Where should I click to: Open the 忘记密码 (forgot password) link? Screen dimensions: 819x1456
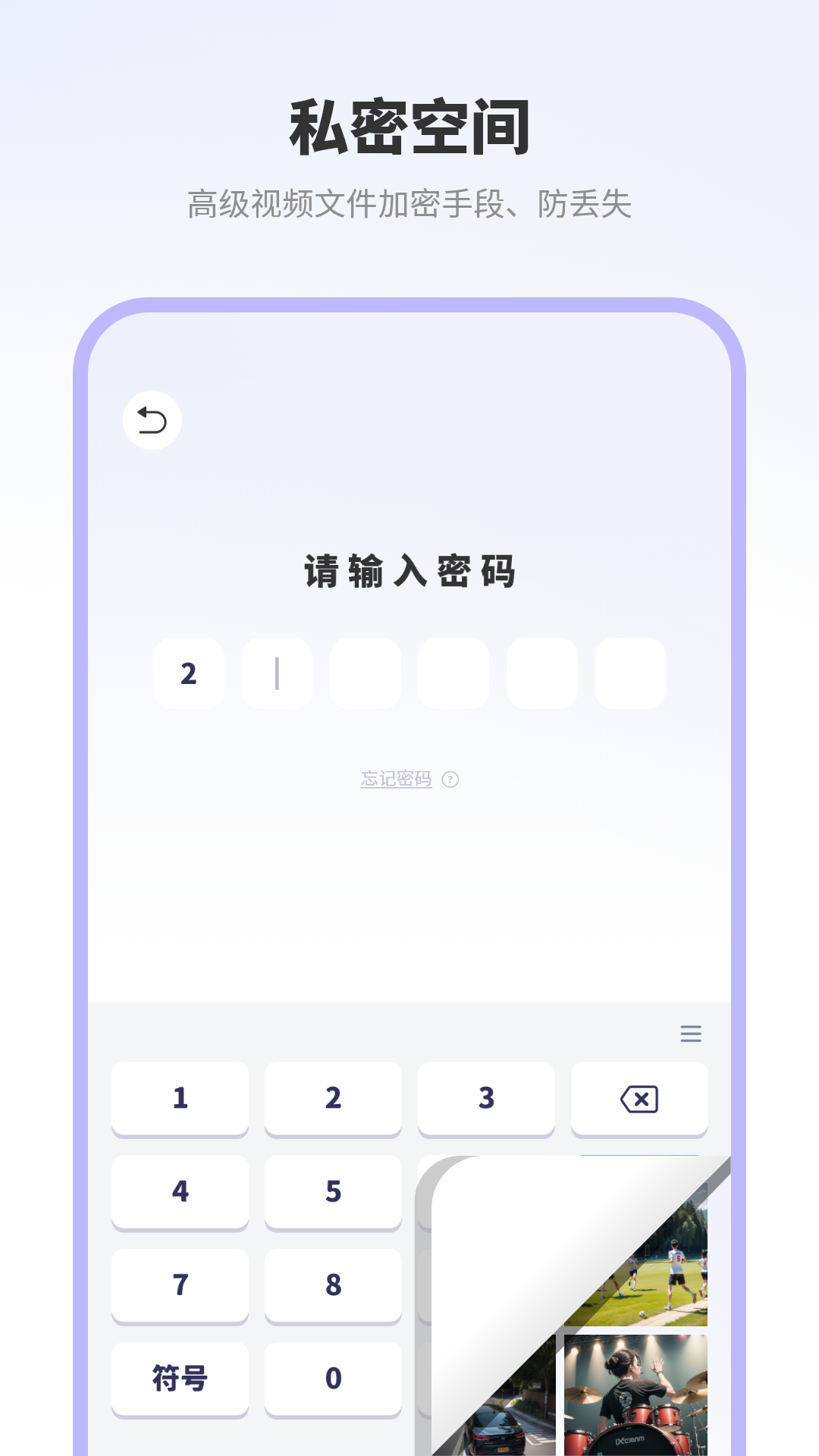point(396,779)
